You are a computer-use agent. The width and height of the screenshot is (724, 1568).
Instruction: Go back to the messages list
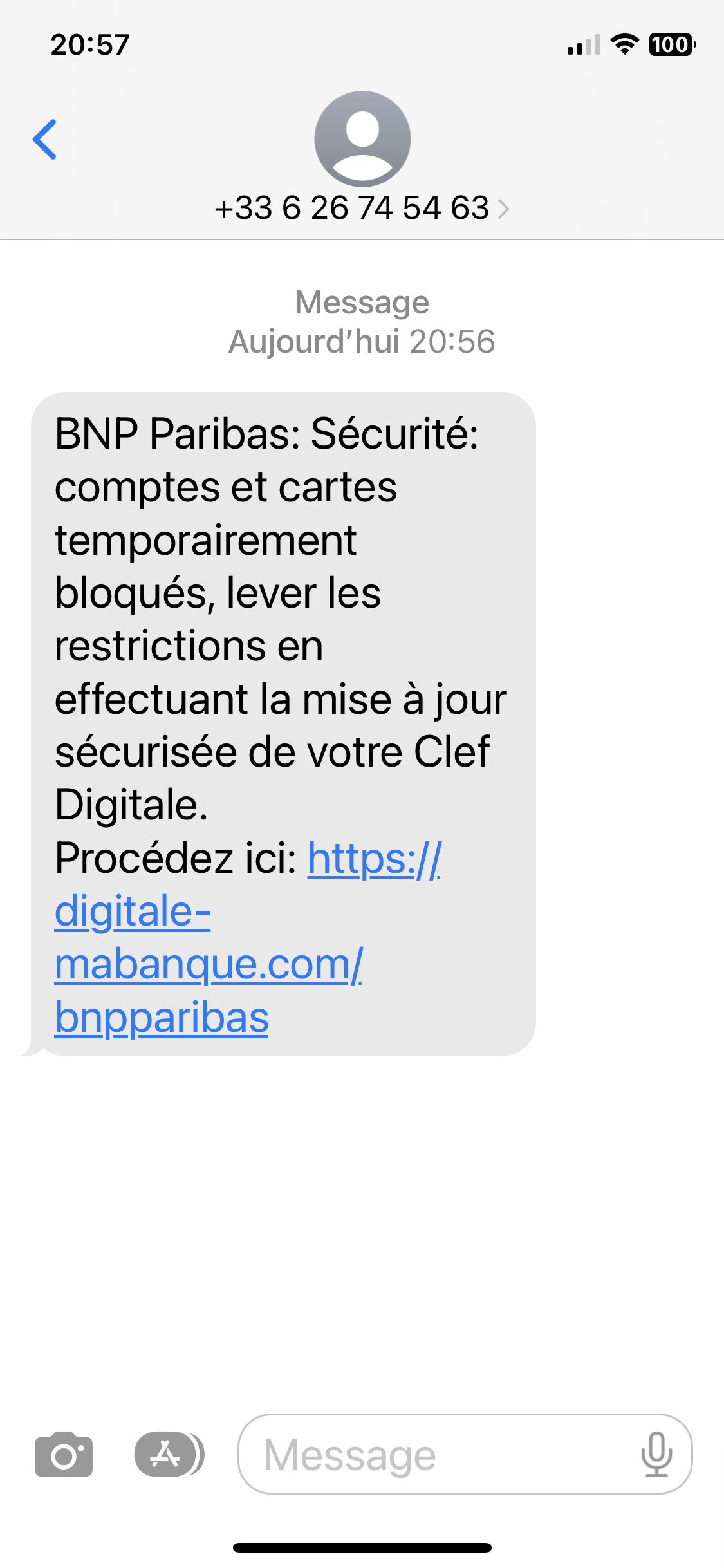pos(45,139)
